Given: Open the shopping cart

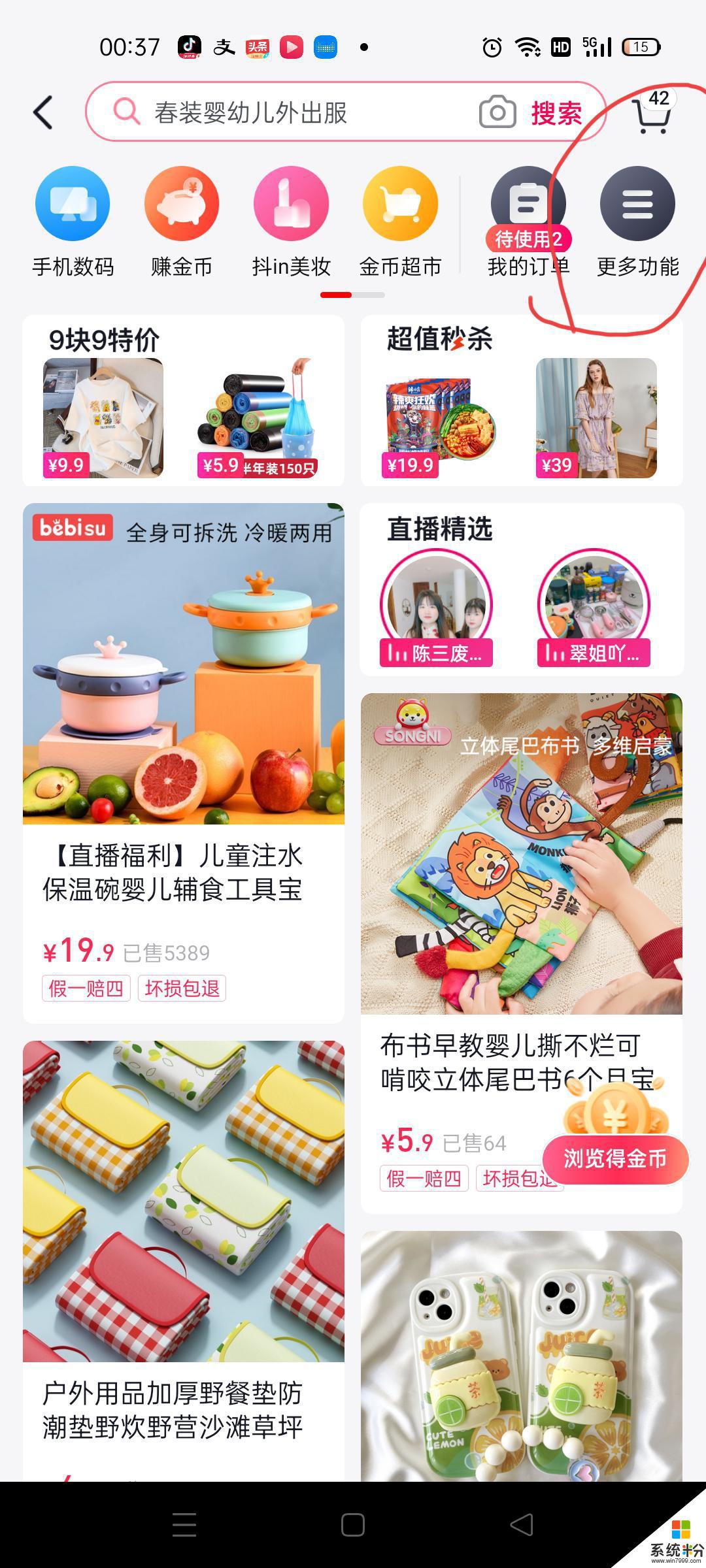Looking at the screenshot, I should click(652, 114).
